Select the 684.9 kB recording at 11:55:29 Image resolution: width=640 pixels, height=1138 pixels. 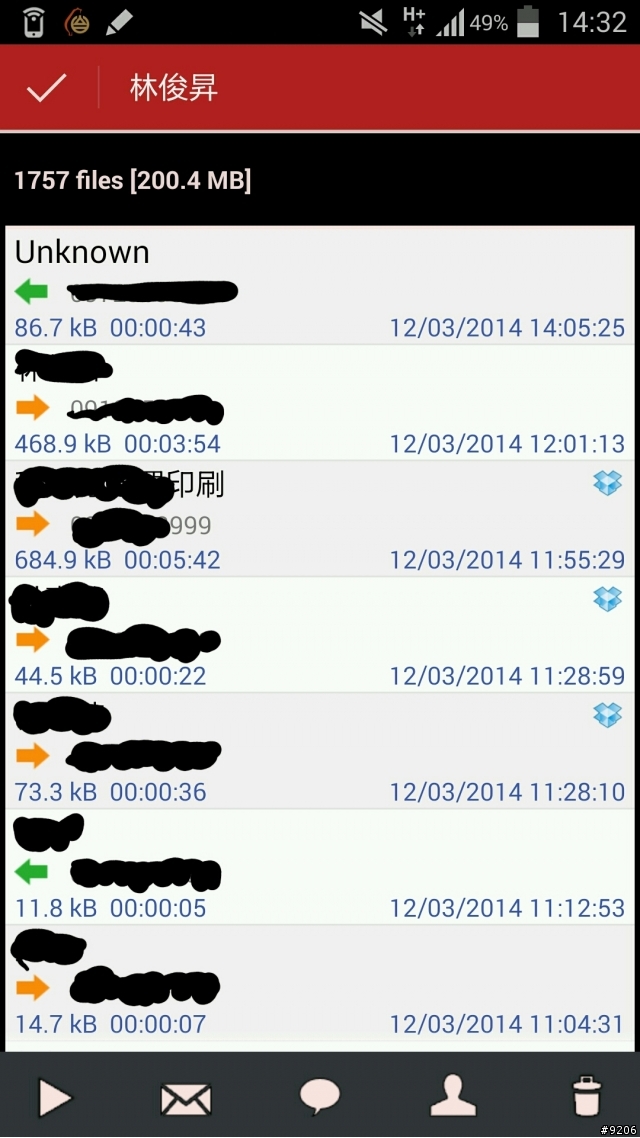pos(320,518)
